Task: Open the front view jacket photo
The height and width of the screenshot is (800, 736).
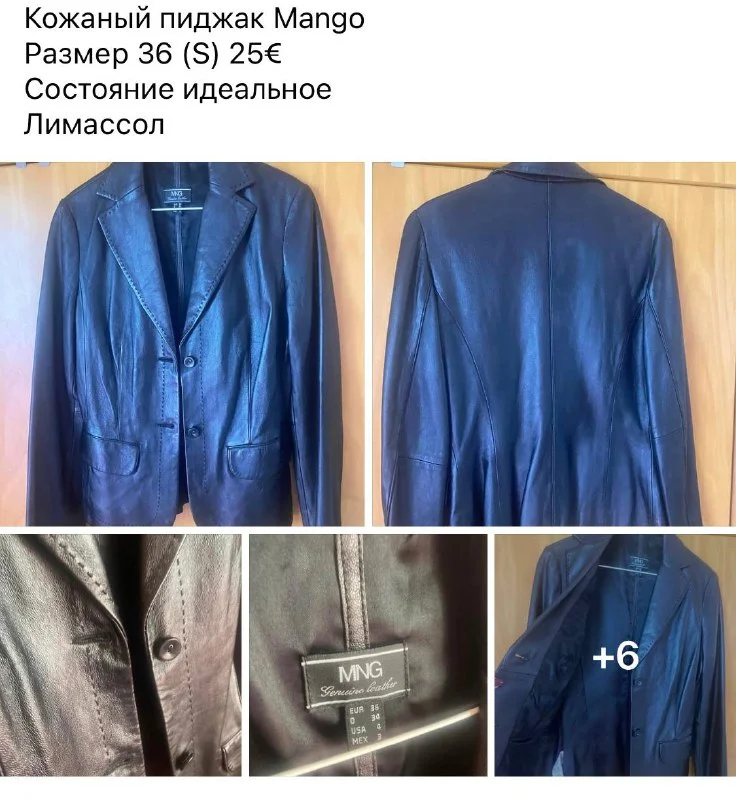Action: tap(182, 343)
